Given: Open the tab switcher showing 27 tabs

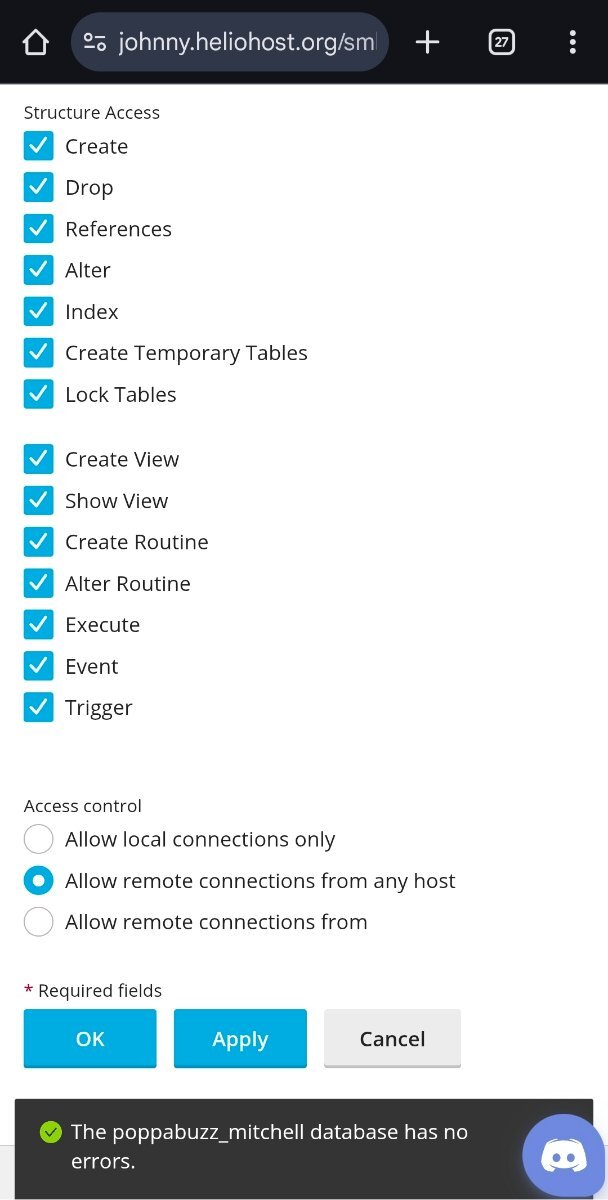Looking at the screenshot, I should pyautogui.click(x=501, y=42).
